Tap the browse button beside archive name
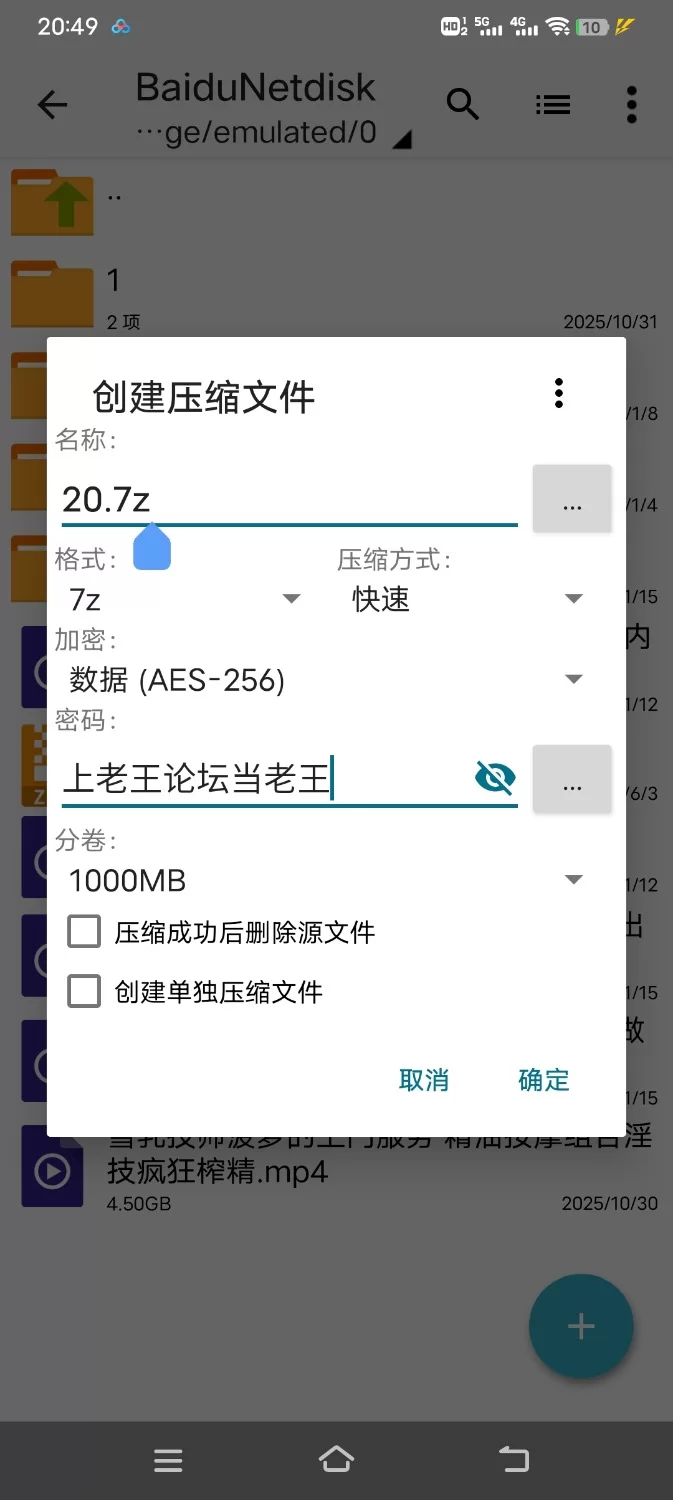This screenshot has height=1500, width=673. [571, 499]
